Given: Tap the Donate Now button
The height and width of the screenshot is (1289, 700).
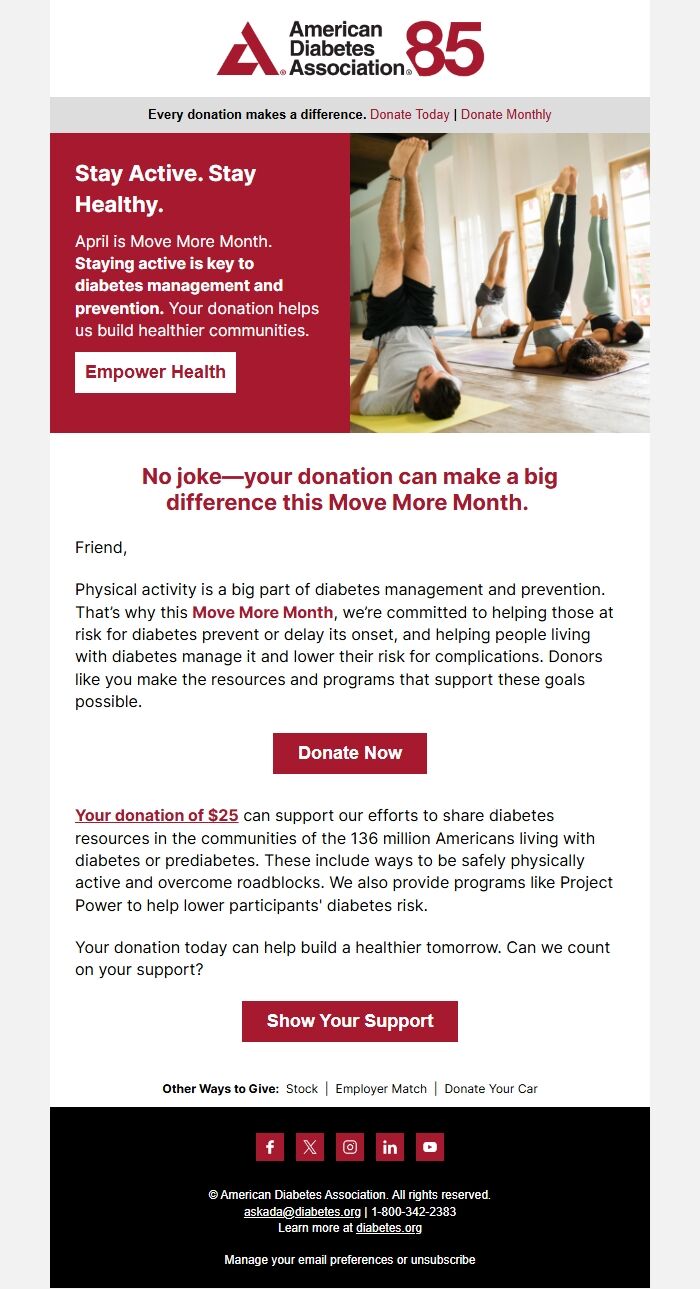Looking at the screenshot, I should (350, 753).
